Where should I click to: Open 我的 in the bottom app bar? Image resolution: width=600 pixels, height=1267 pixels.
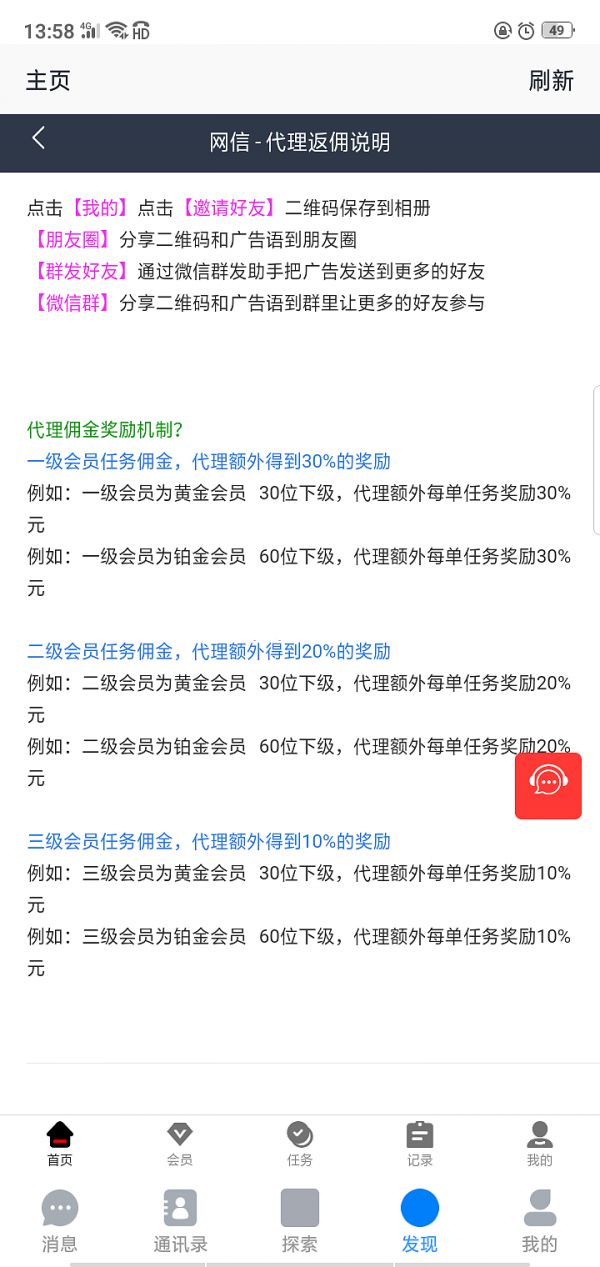click(540, 1221)
